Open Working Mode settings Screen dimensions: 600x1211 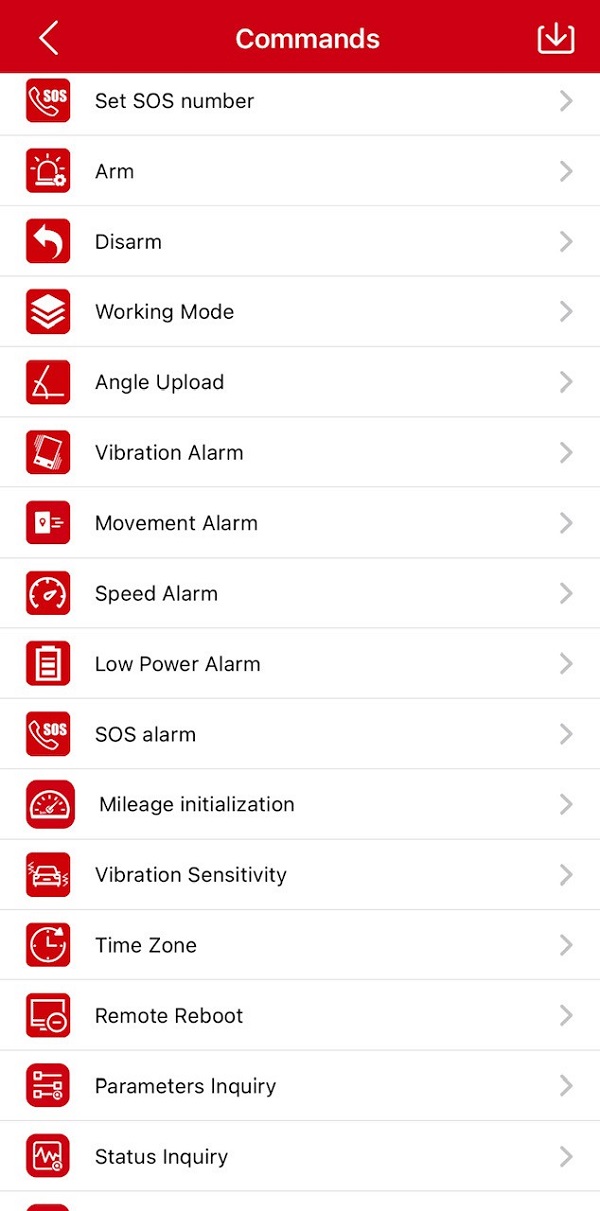click(x=300, y=312)
